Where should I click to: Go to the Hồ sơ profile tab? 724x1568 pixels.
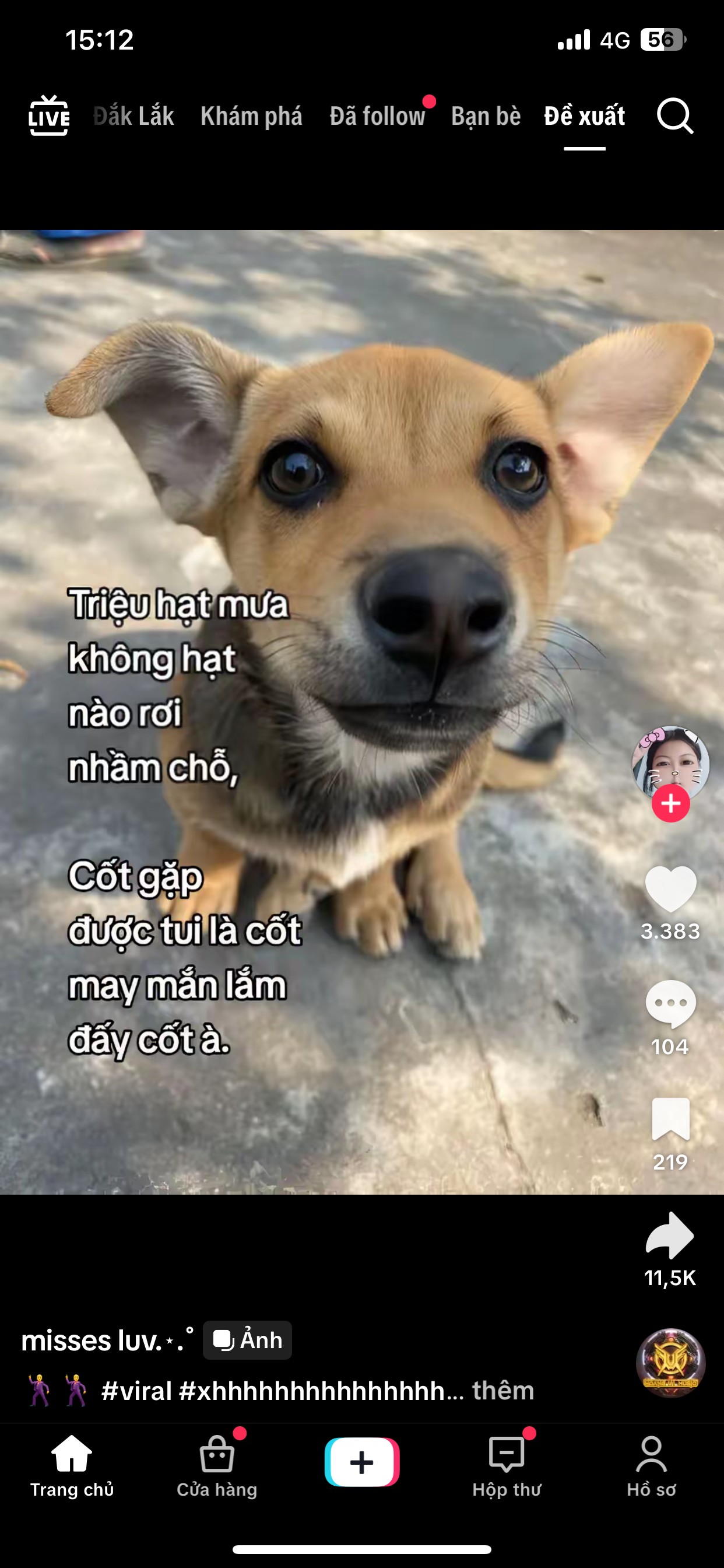click(652, 1466)
